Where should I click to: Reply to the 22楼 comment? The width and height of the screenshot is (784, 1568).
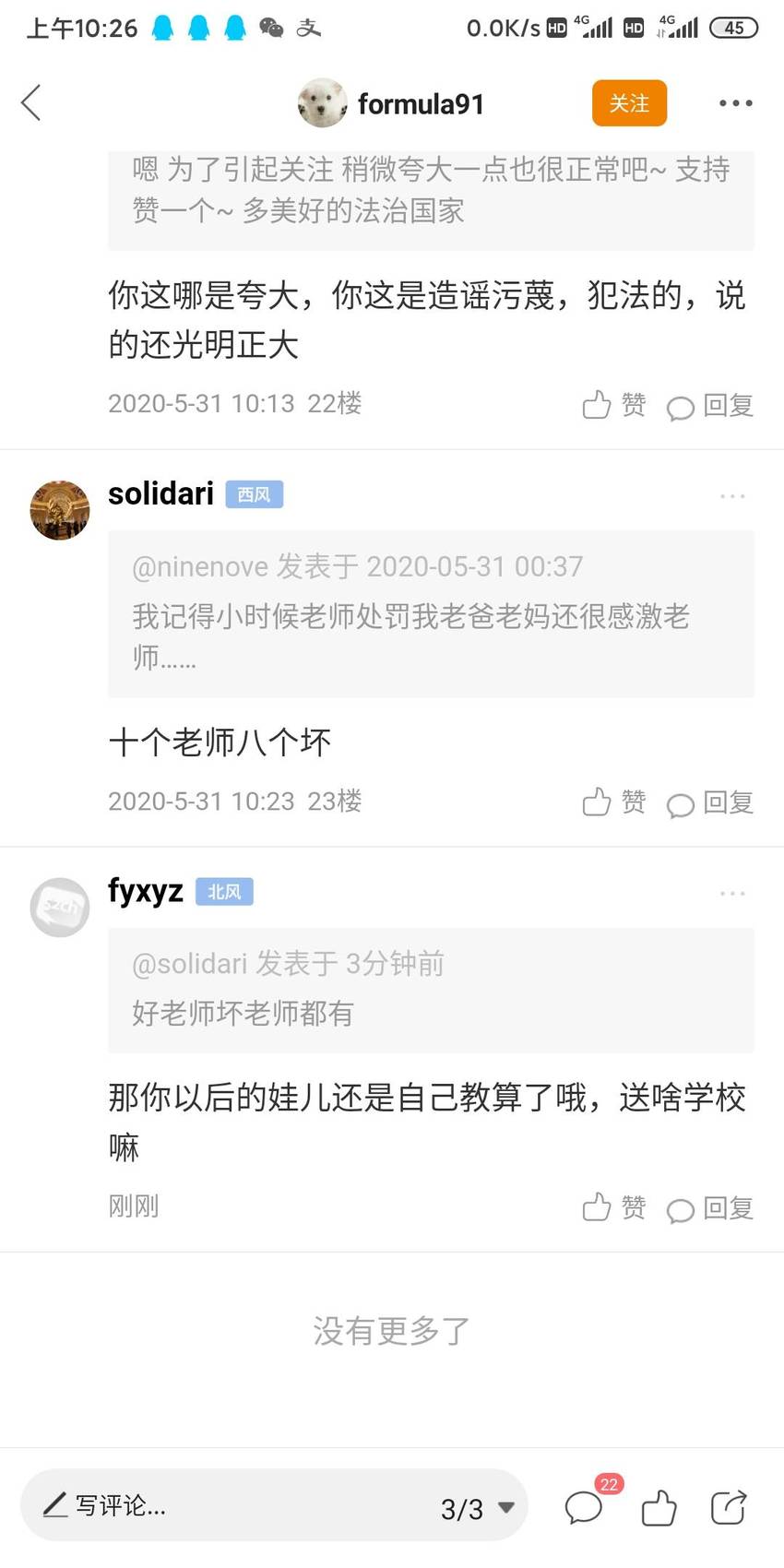[709, 405]
